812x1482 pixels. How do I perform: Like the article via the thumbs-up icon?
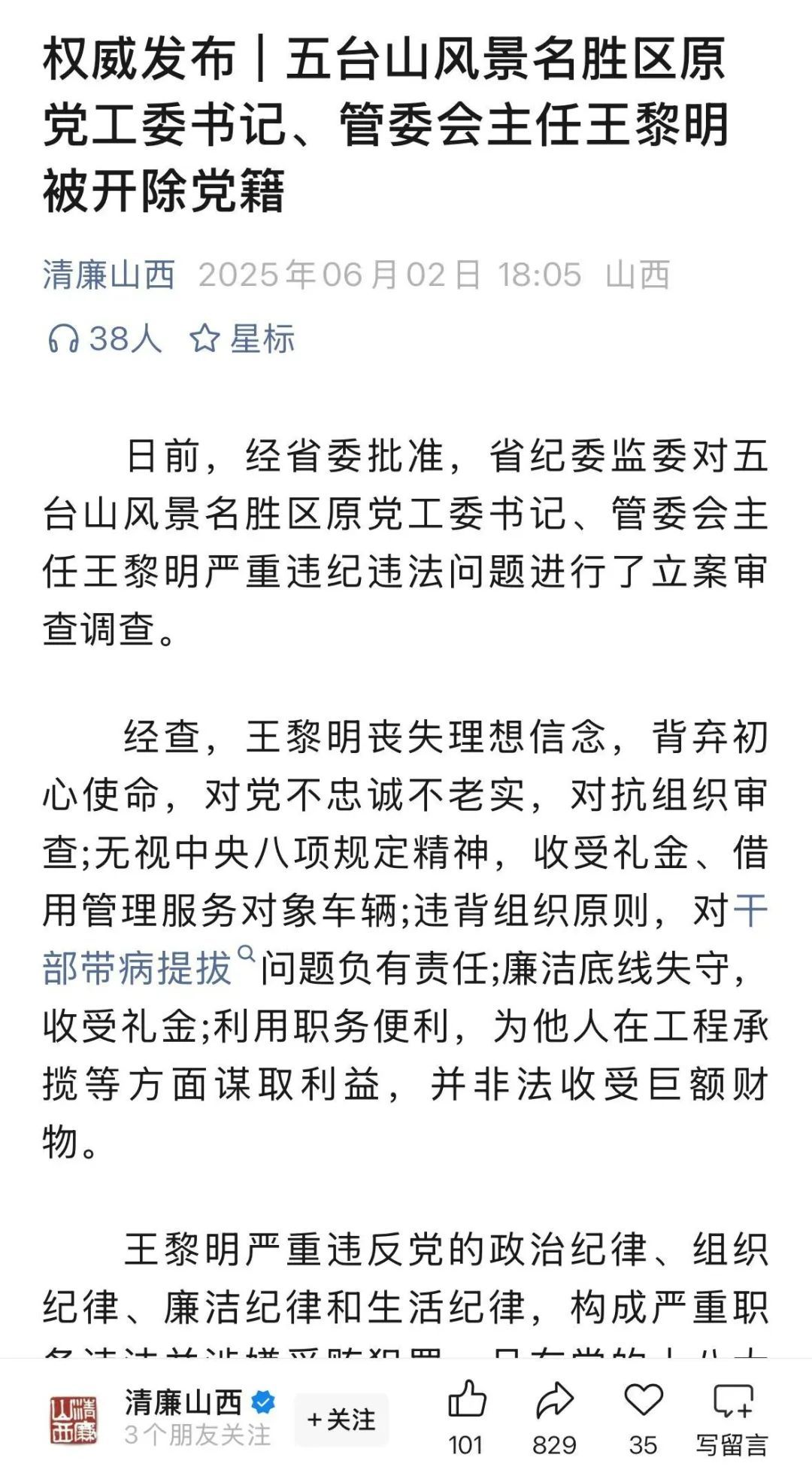pyautogui.click(x=466, y=1401)
